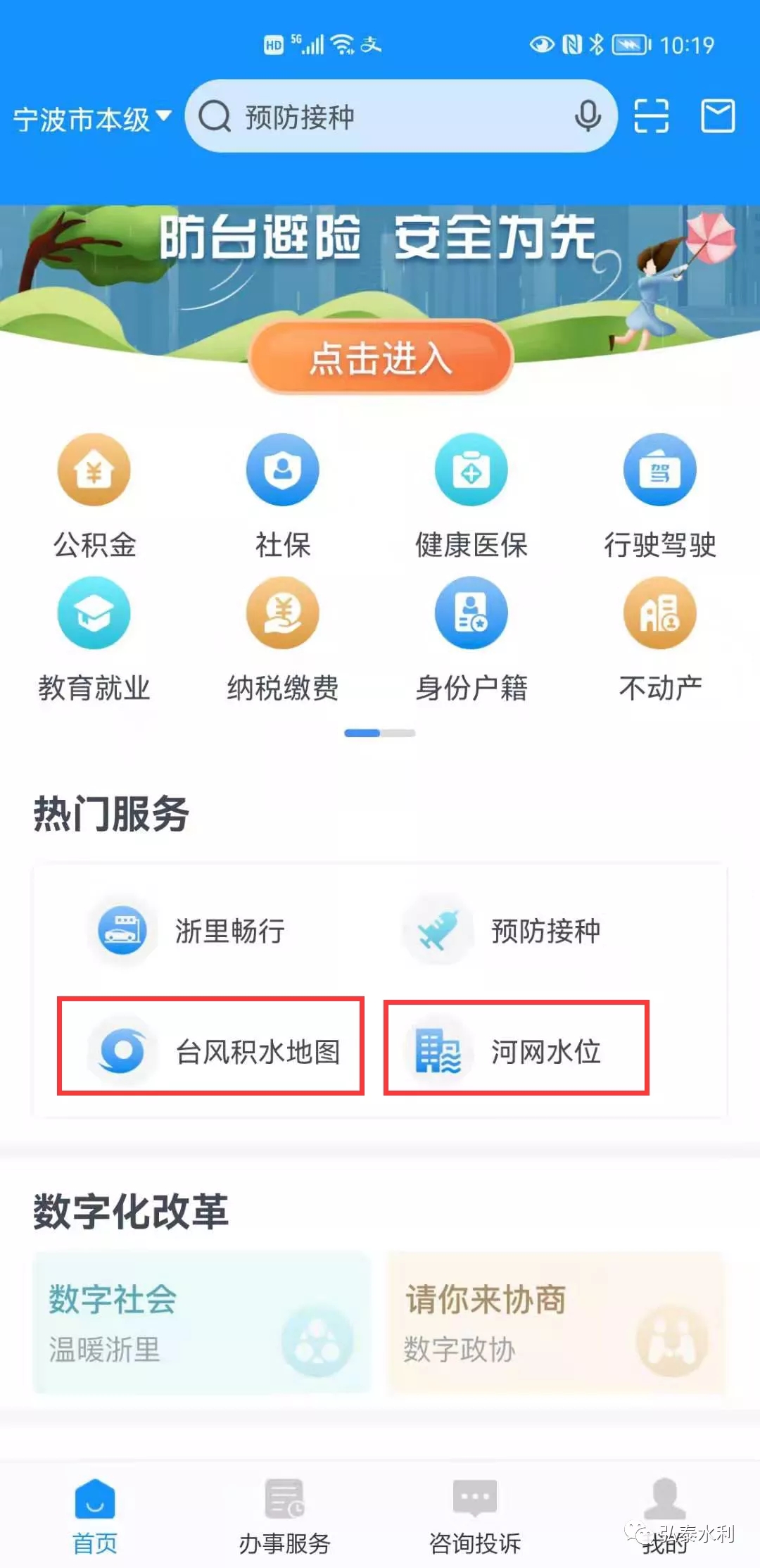
Task: Tap the 点击进入 banner button
Action: coord(381,358)
